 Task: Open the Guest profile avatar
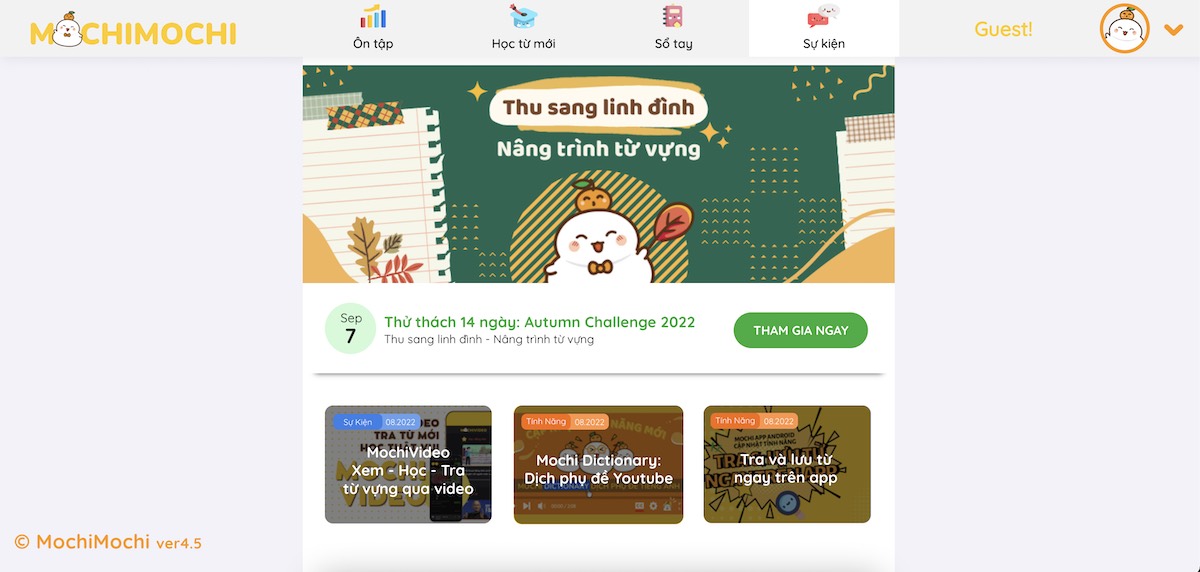1124,29
